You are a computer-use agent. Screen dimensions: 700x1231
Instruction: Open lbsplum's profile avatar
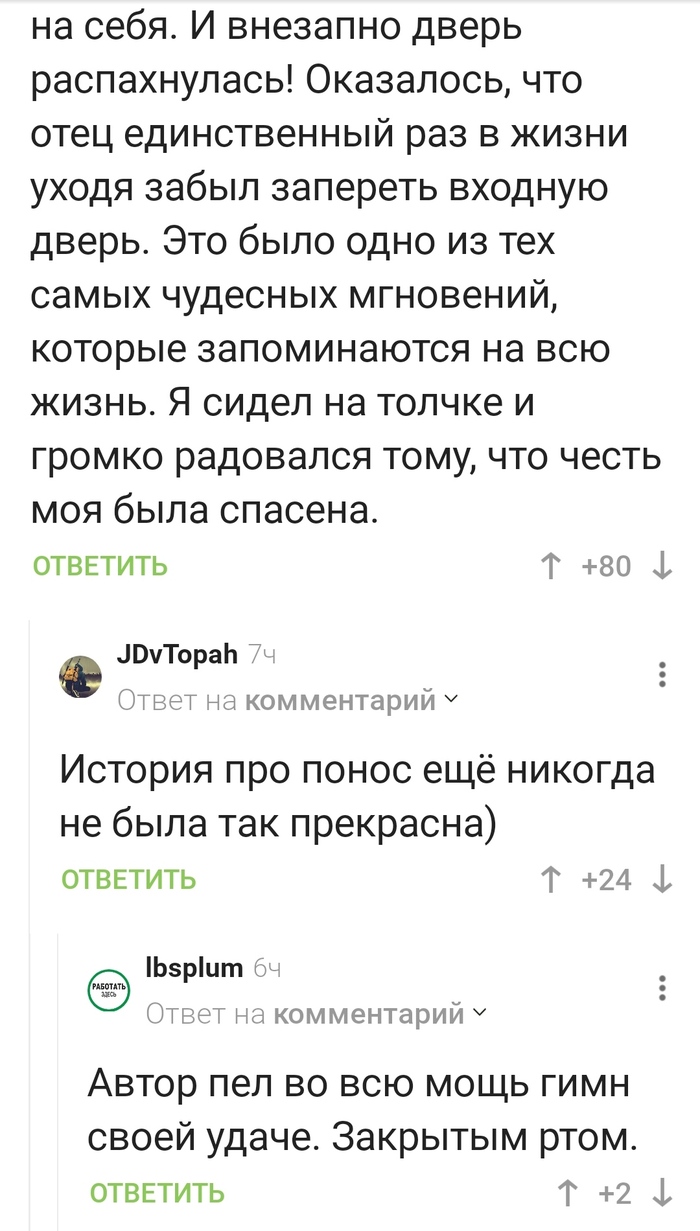[x=108, y=990]
